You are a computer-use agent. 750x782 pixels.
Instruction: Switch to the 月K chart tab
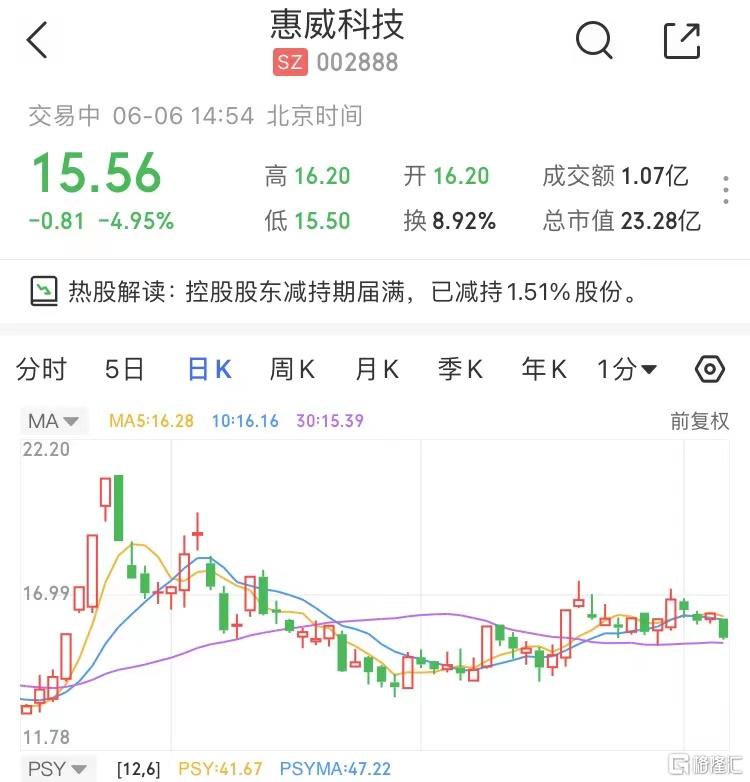pos(377,370)
